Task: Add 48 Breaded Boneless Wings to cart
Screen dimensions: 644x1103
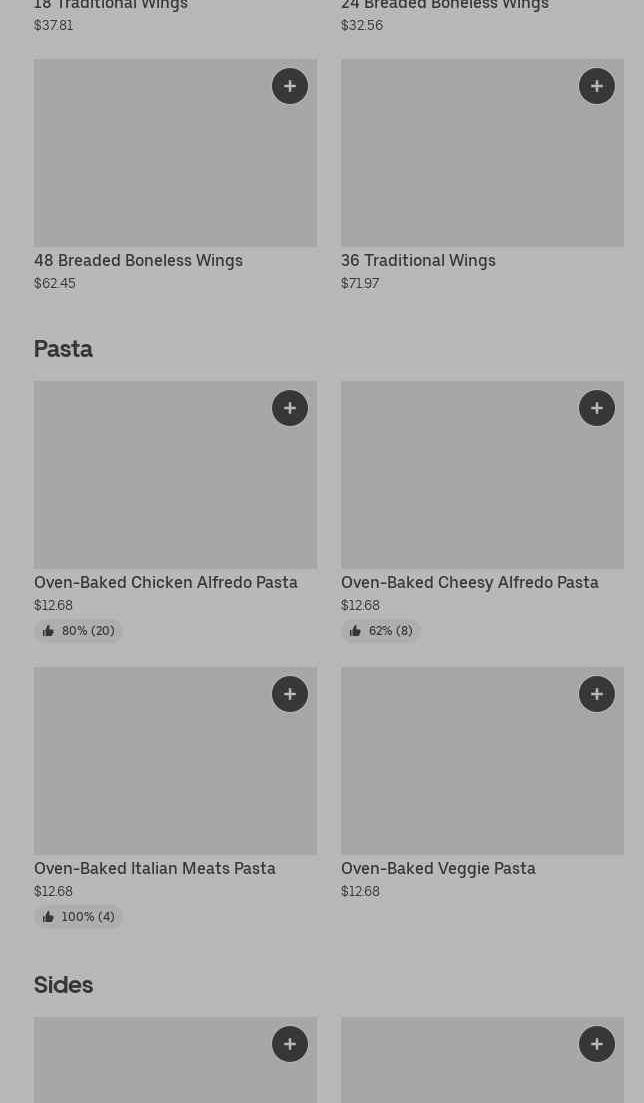Action: (290, 86)
